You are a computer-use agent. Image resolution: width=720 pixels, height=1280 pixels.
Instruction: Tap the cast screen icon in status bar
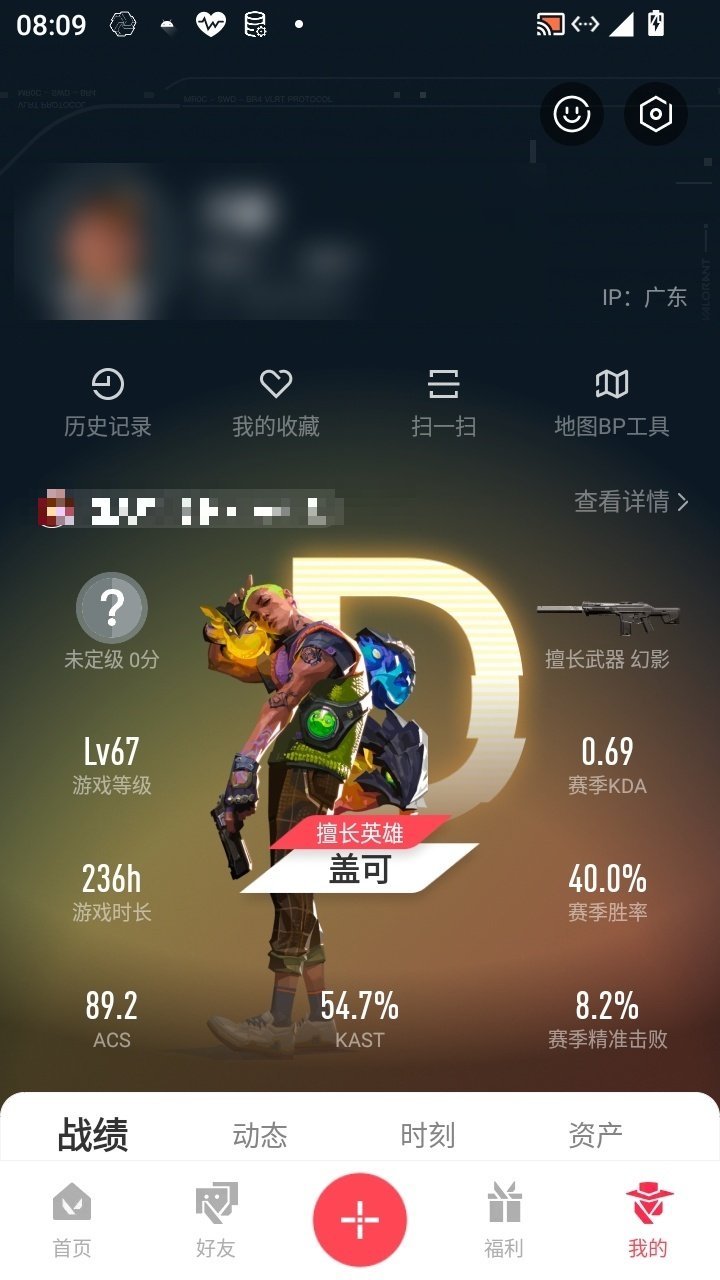click(551, 25)
